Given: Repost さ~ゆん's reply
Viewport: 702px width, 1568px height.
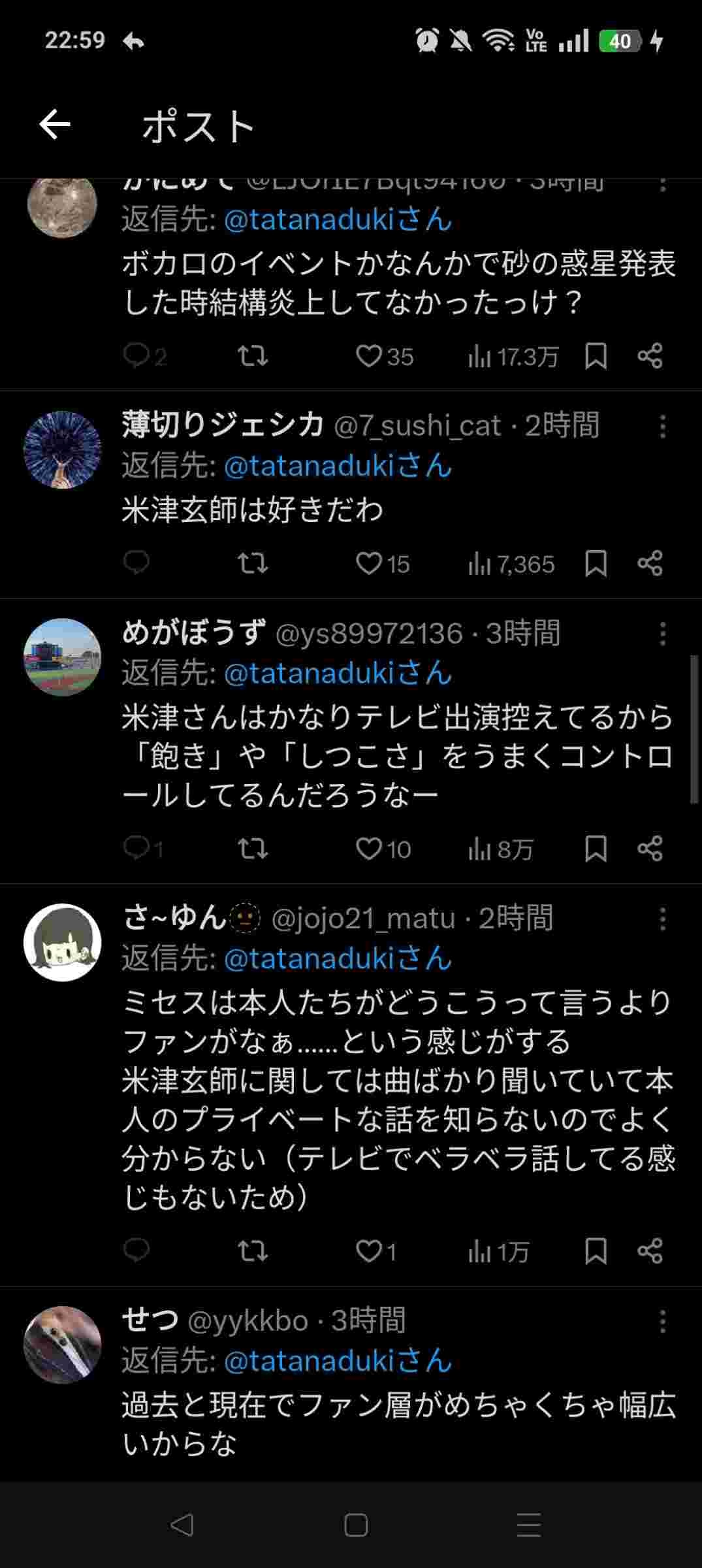Looking at the screenshot, I should pos(252,1251).
